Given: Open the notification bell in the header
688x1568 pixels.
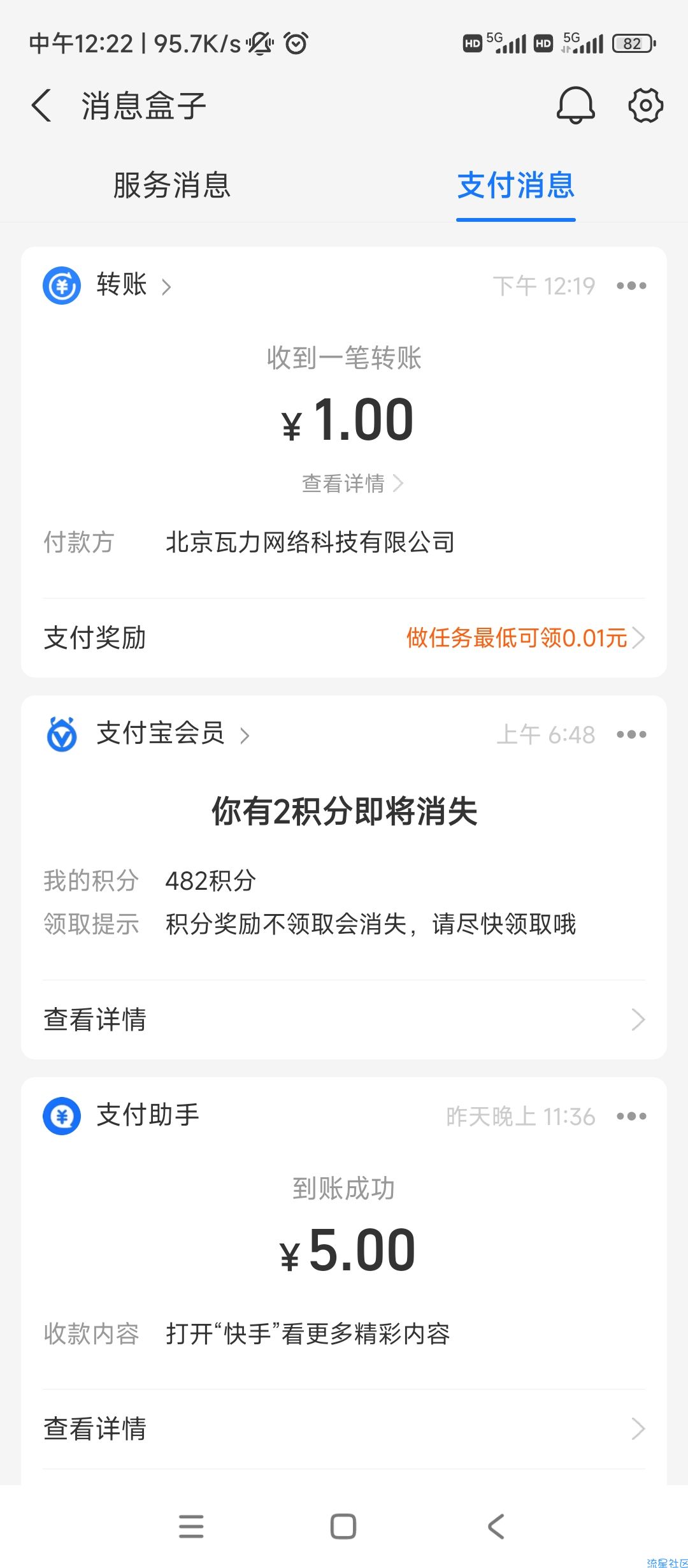Looking at the screenshot, I should click(x=576, y=105).
